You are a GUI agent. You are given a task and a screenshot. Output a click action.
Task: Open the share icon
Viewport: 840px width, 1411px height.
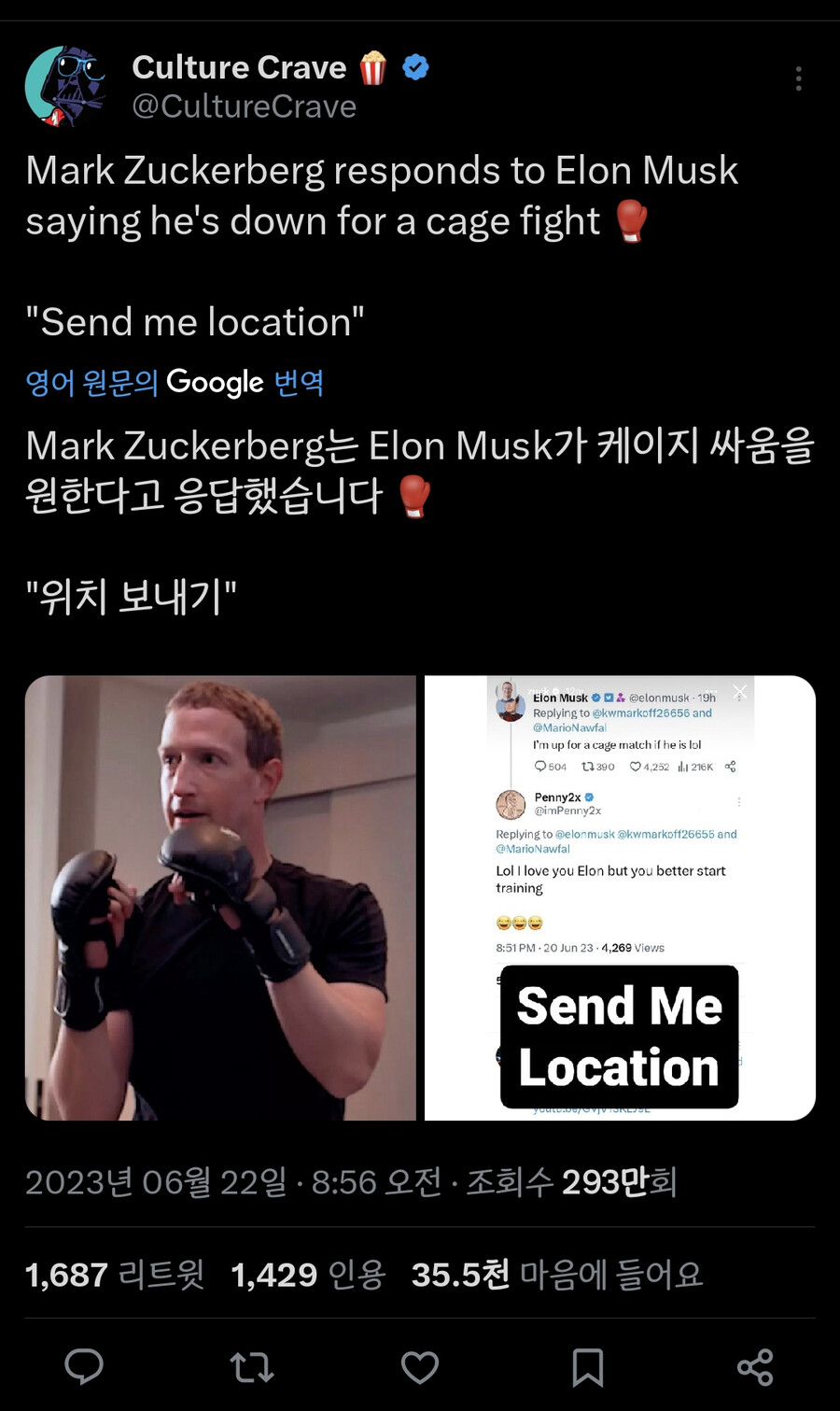[x=756, y=1366]
